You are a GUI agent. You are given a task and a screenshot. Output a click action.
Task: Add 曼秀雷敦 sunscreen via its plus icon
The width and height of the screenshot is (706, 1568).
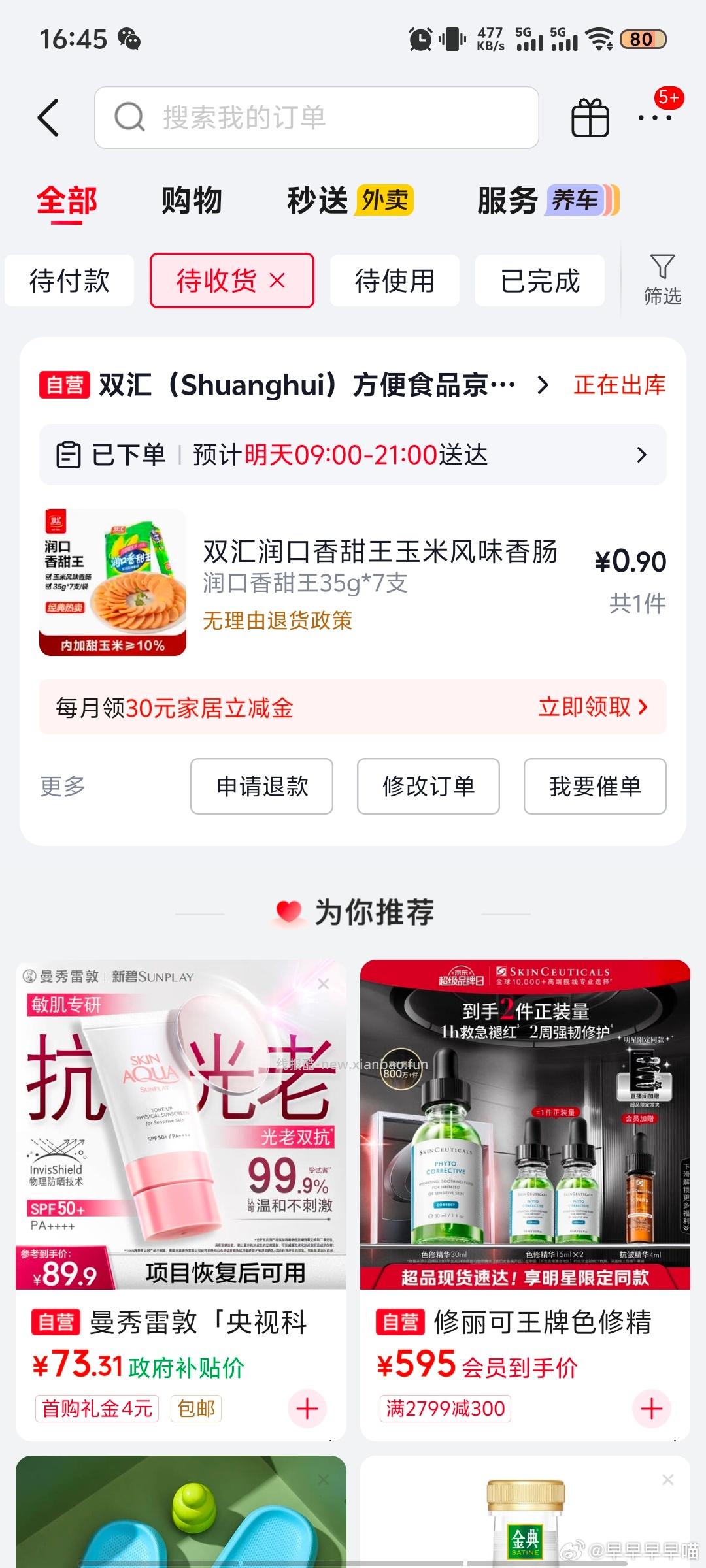point(306,1409)
